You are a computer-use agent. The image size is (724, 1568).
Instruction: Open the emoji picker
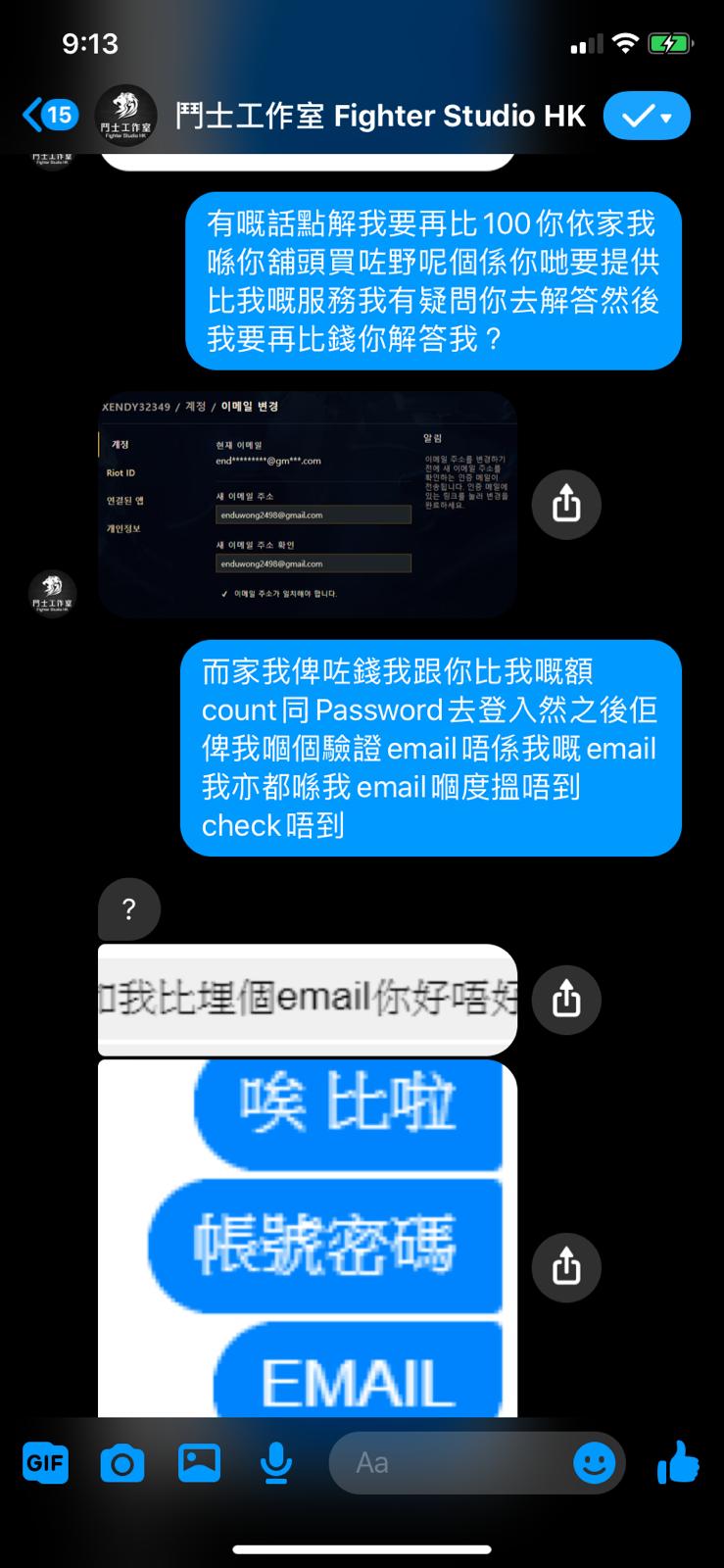pos(594,1463)
